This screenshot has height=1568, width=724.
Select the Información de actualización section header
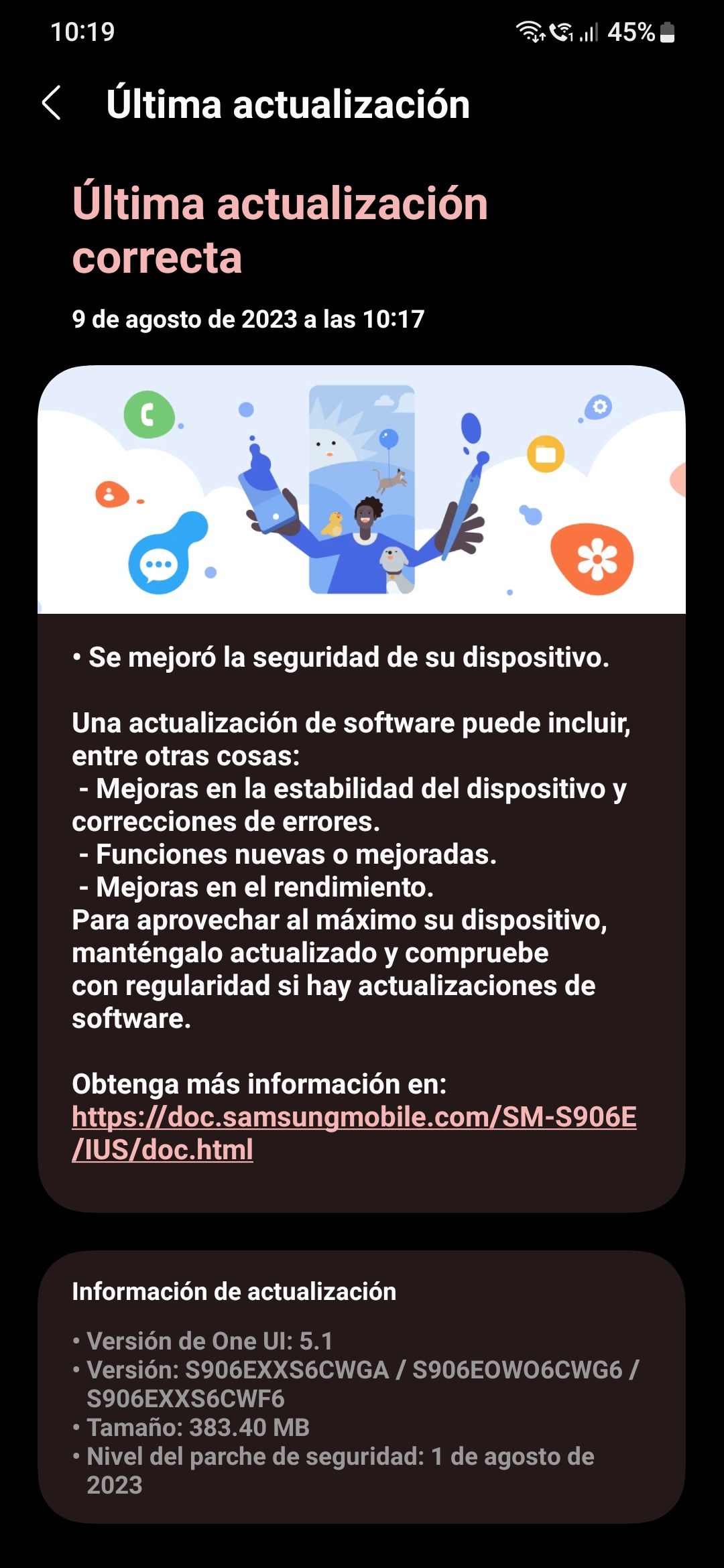(236, 1292)
